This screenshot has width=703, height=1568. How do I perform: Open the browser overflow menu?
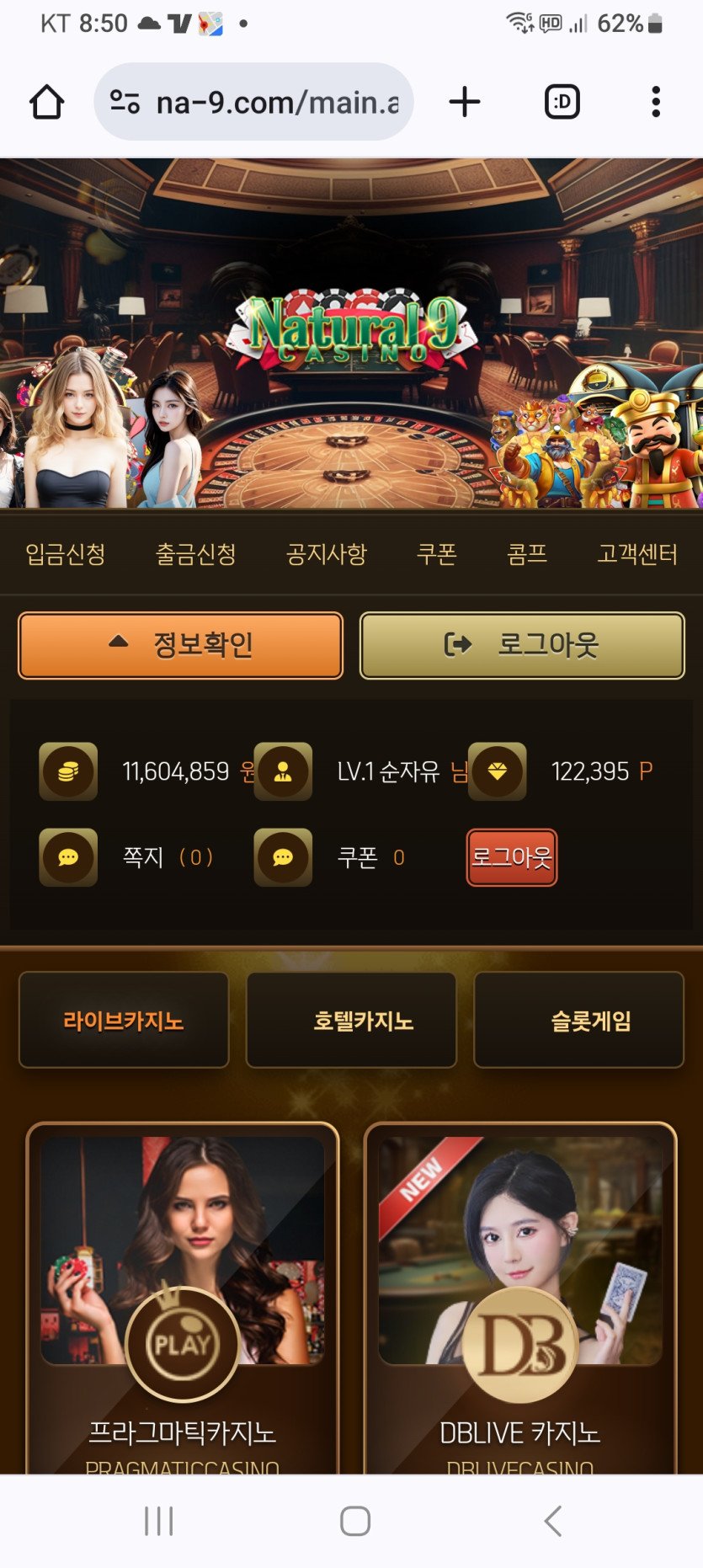(x=655, y=102)
